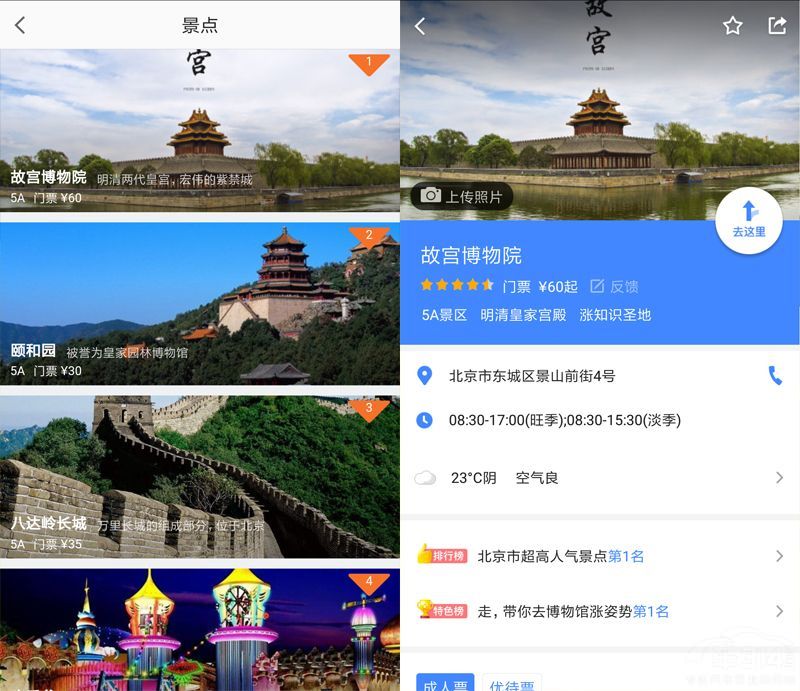Tap the back arrow over the 故宫 photo
800x691 pixels.
pos(420,26)
